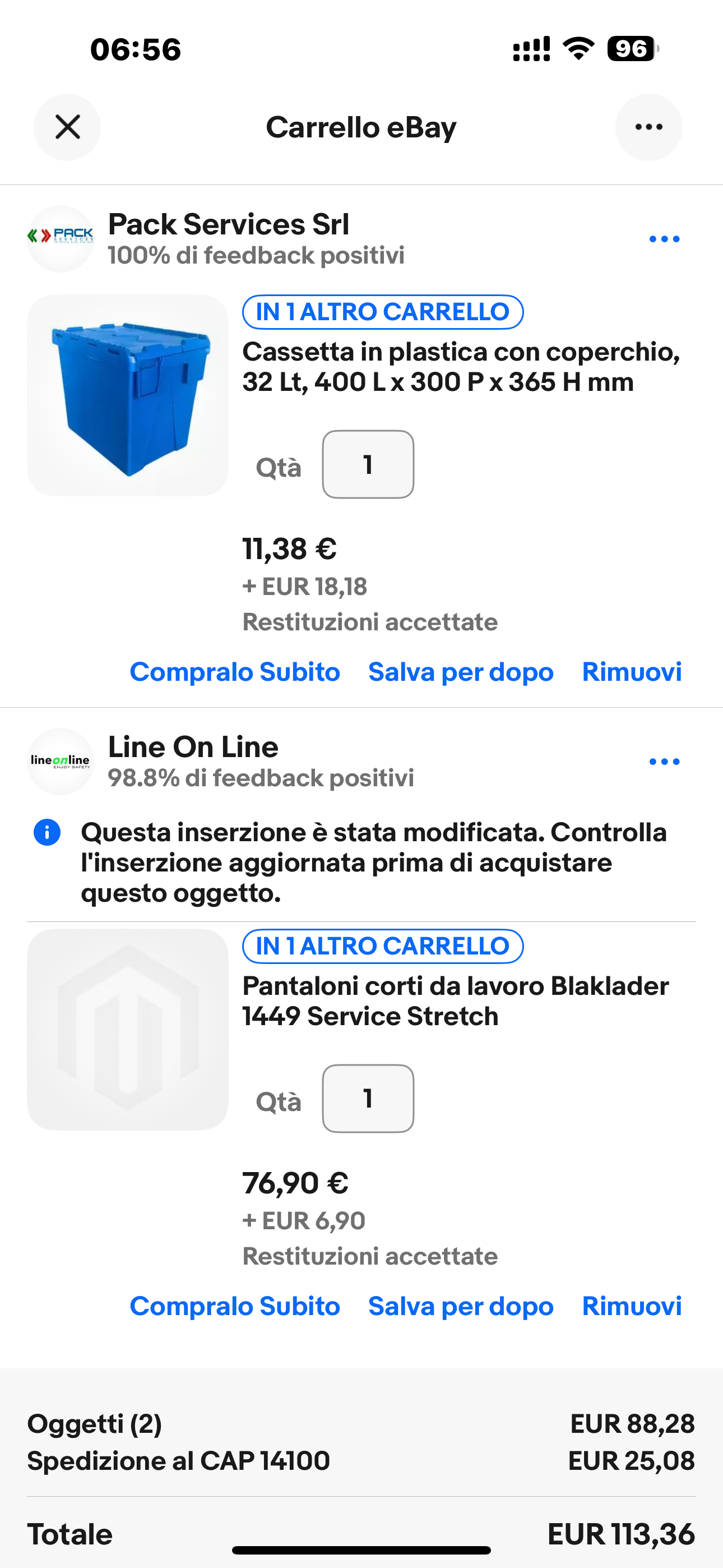
Task: Buy the Blaklader shorts with Compralo Subito
Action: 234,1306
